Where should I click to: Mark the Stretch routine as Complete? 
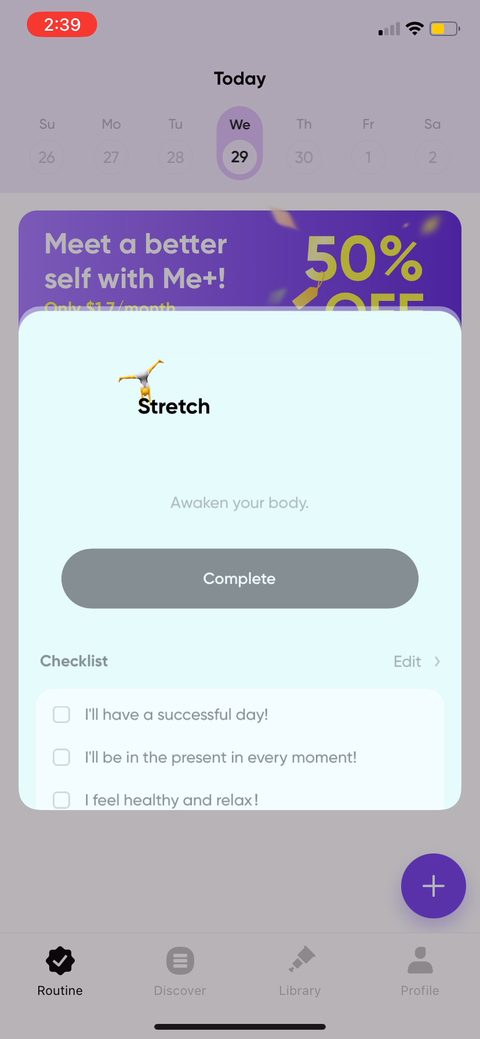[x=239, y=578]
